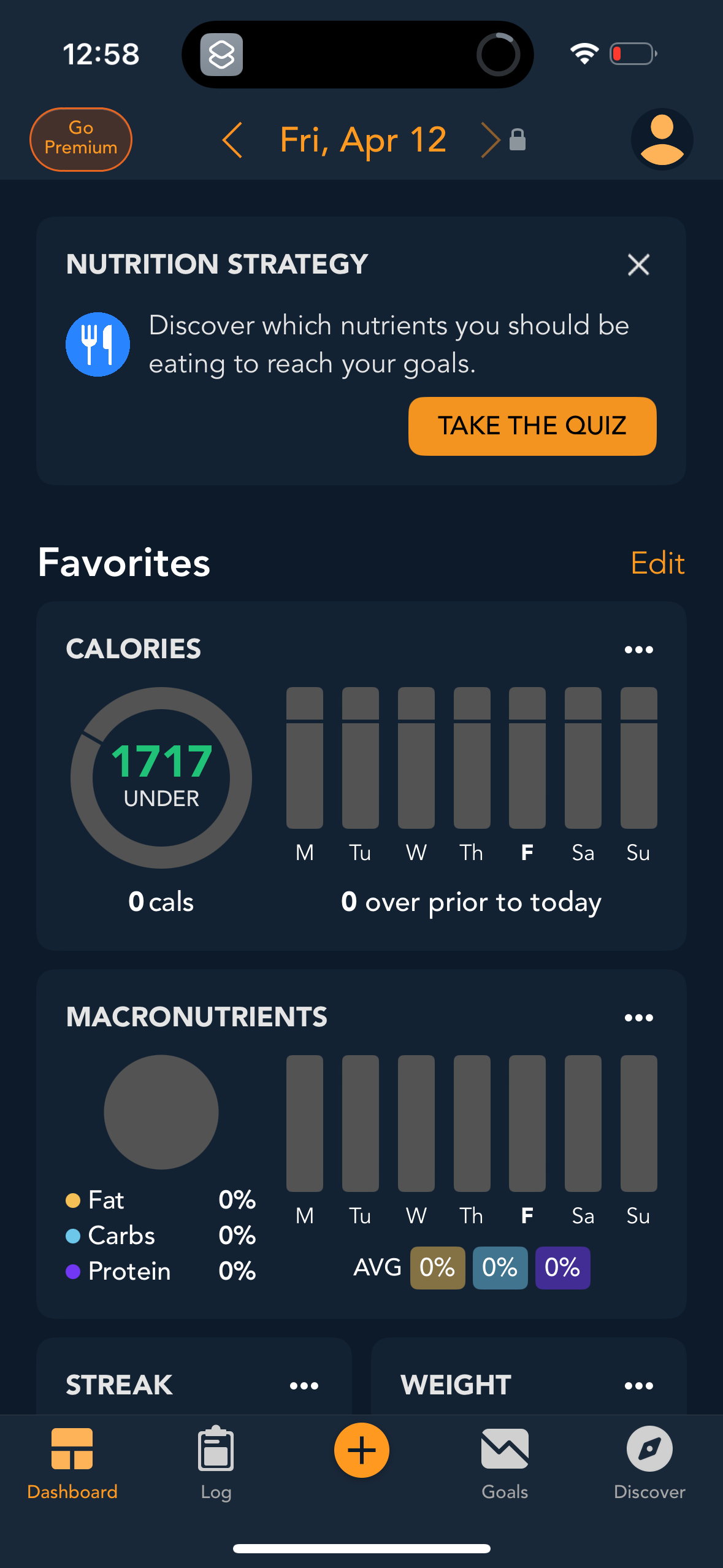723x1568 pixels.
Task: Tap the Go Premium badge
Action: 80,139
